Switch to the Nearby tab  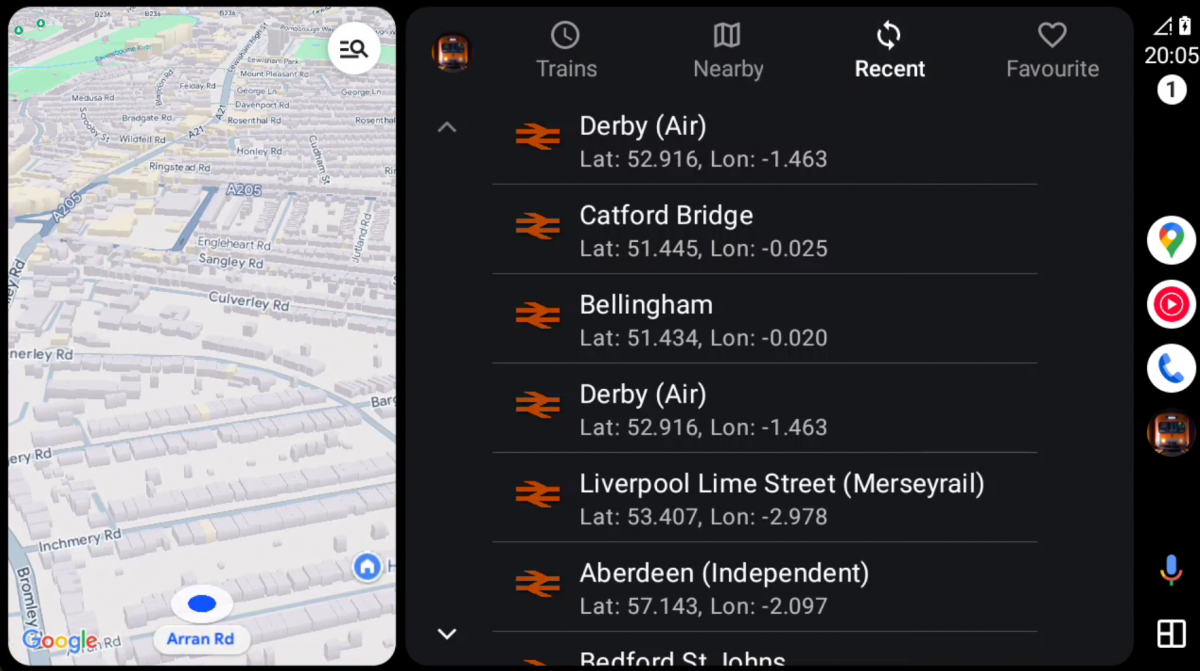tap(728, 51)
